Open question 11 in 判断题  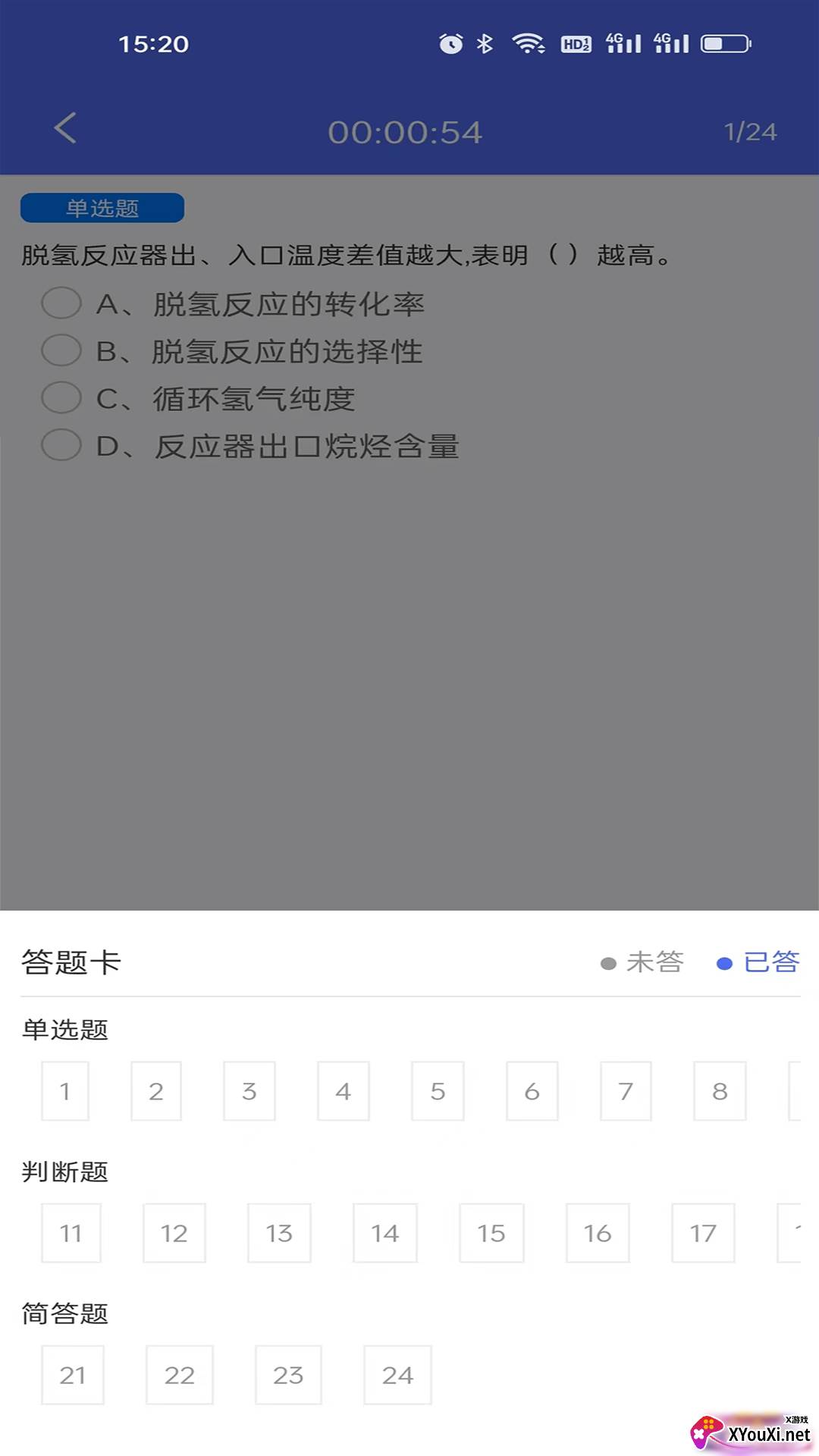coord(71,1233)
